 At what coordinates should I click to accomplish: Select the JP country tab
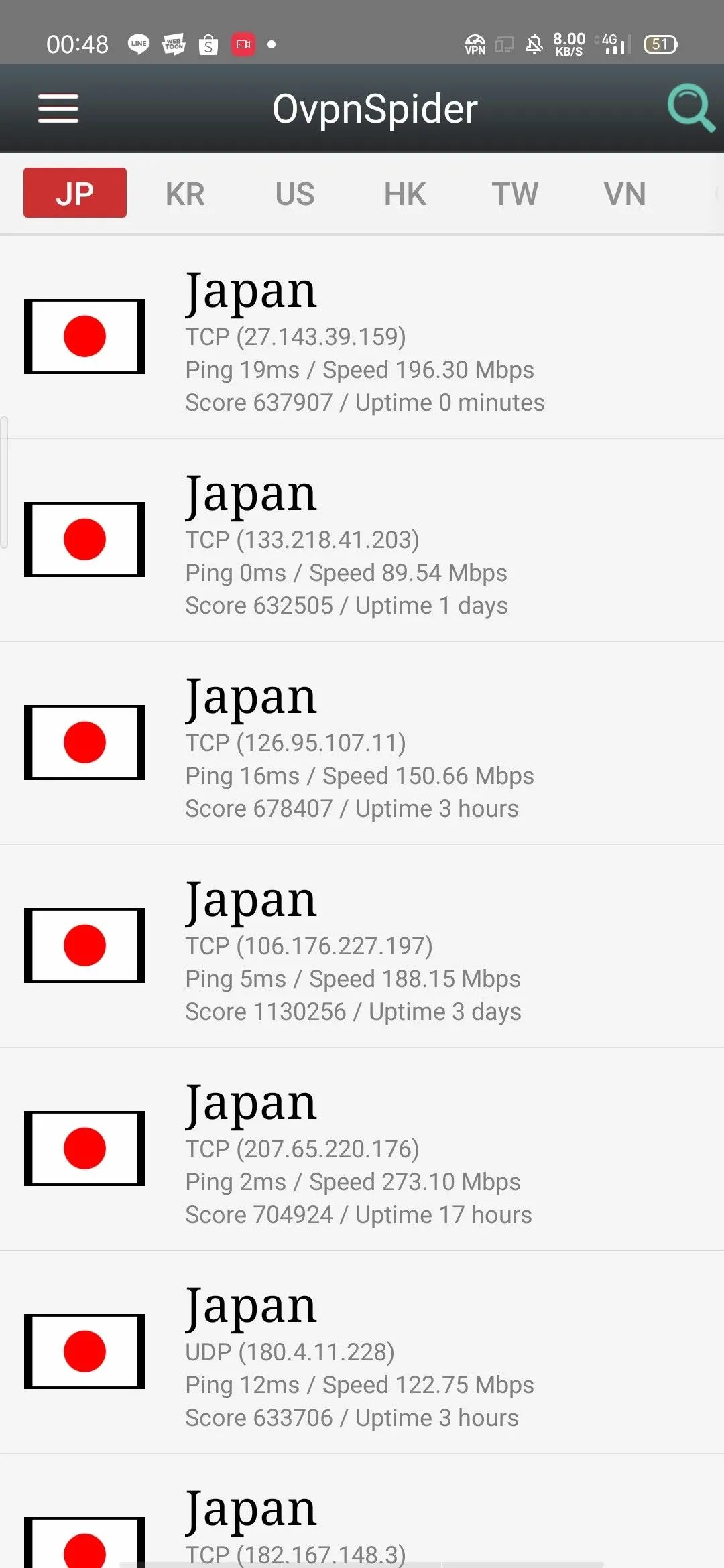(75, 193)
